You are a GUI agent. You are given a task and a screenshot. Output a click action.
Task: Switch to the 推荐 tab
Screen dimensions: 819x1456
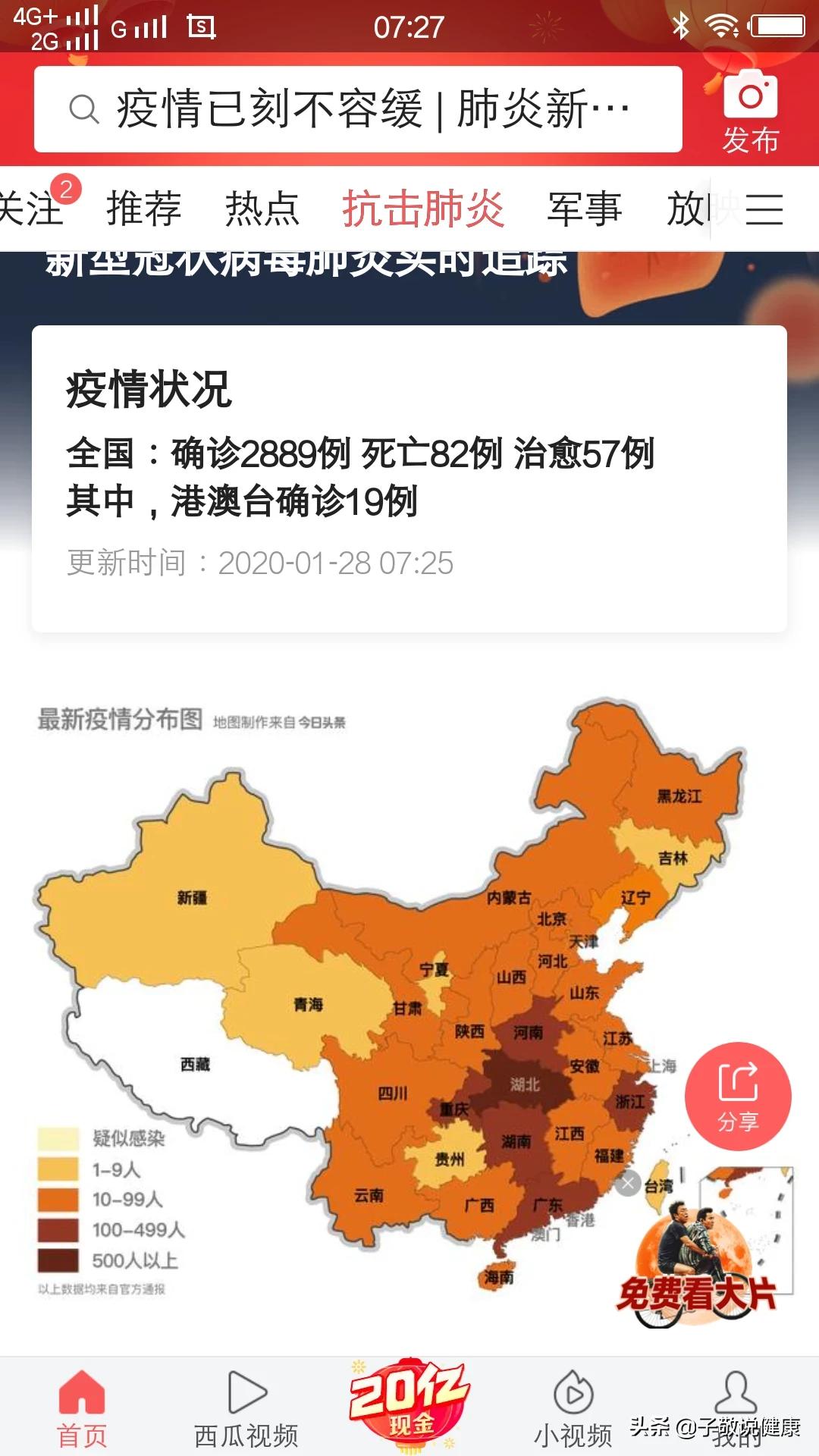143,209
